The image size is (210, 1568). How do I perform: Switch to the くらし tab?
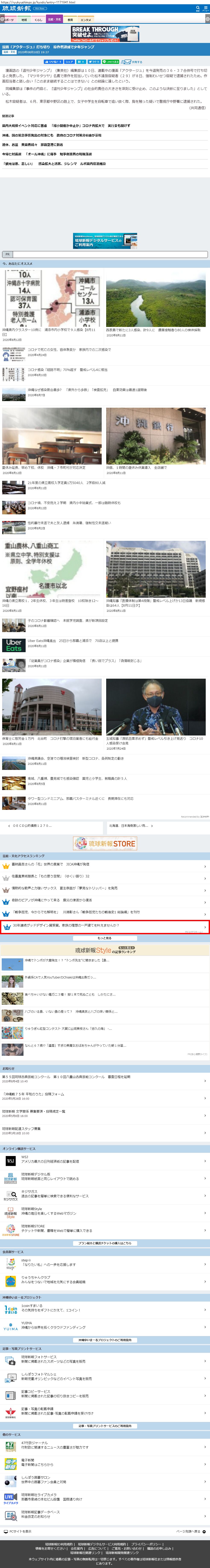tap(38, 19)
